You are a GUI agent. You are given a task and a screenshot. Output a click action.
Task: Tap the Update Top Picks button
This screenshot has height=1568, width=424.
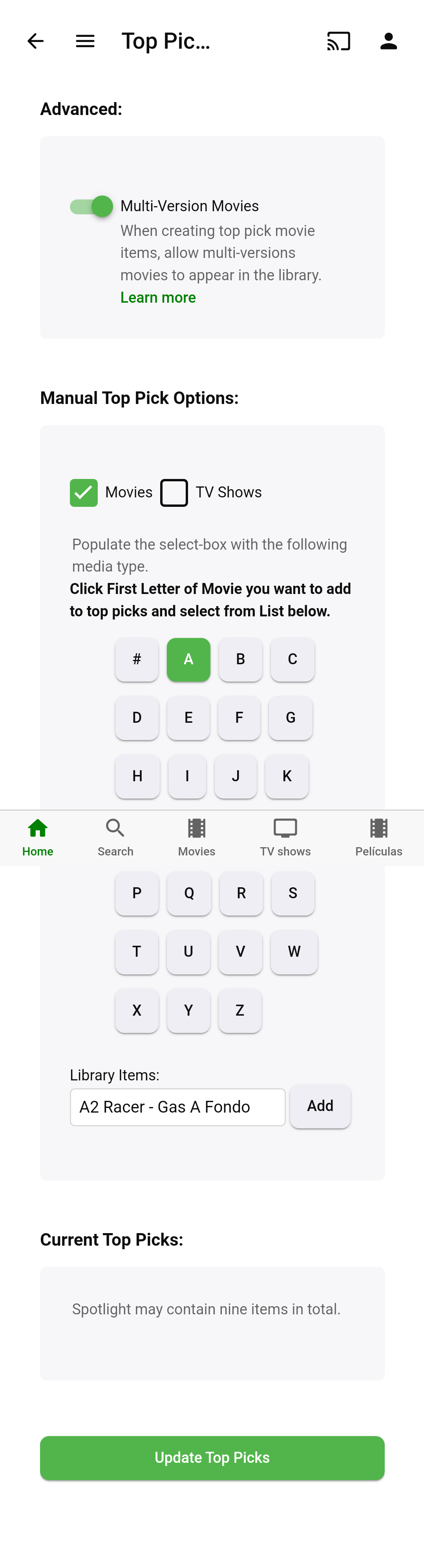pyautogui.click(x=212, y=1457)
